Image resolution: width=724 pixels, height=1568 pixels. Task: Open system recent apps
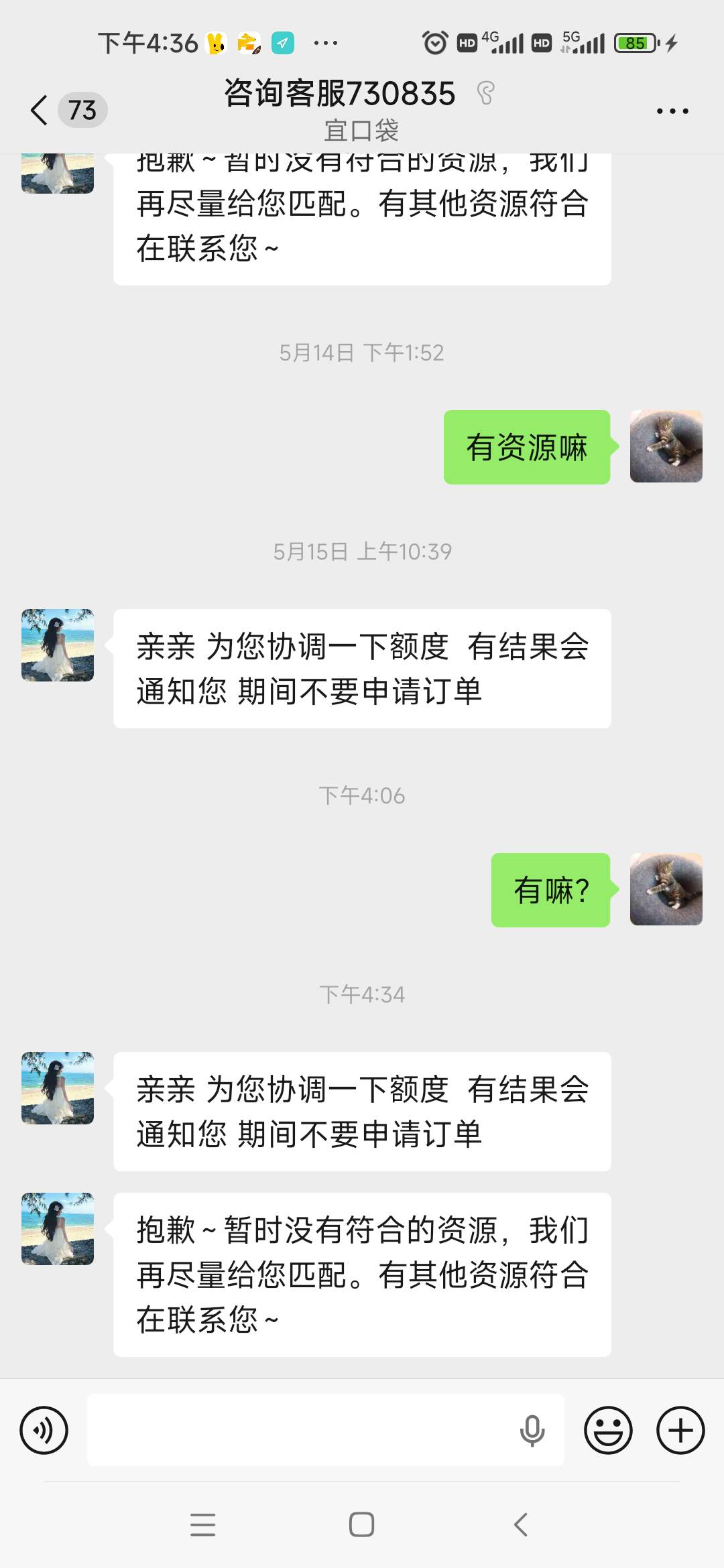(x=202, y=1524)
